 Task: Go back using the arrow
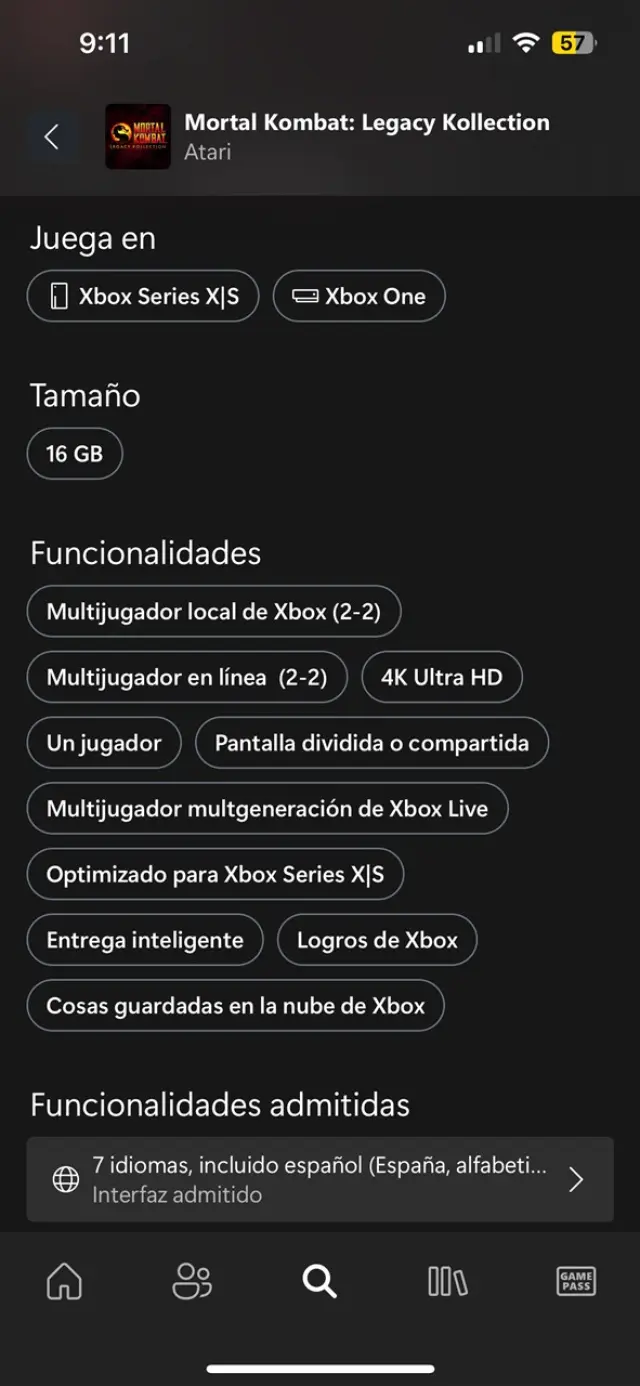(52, 137)
